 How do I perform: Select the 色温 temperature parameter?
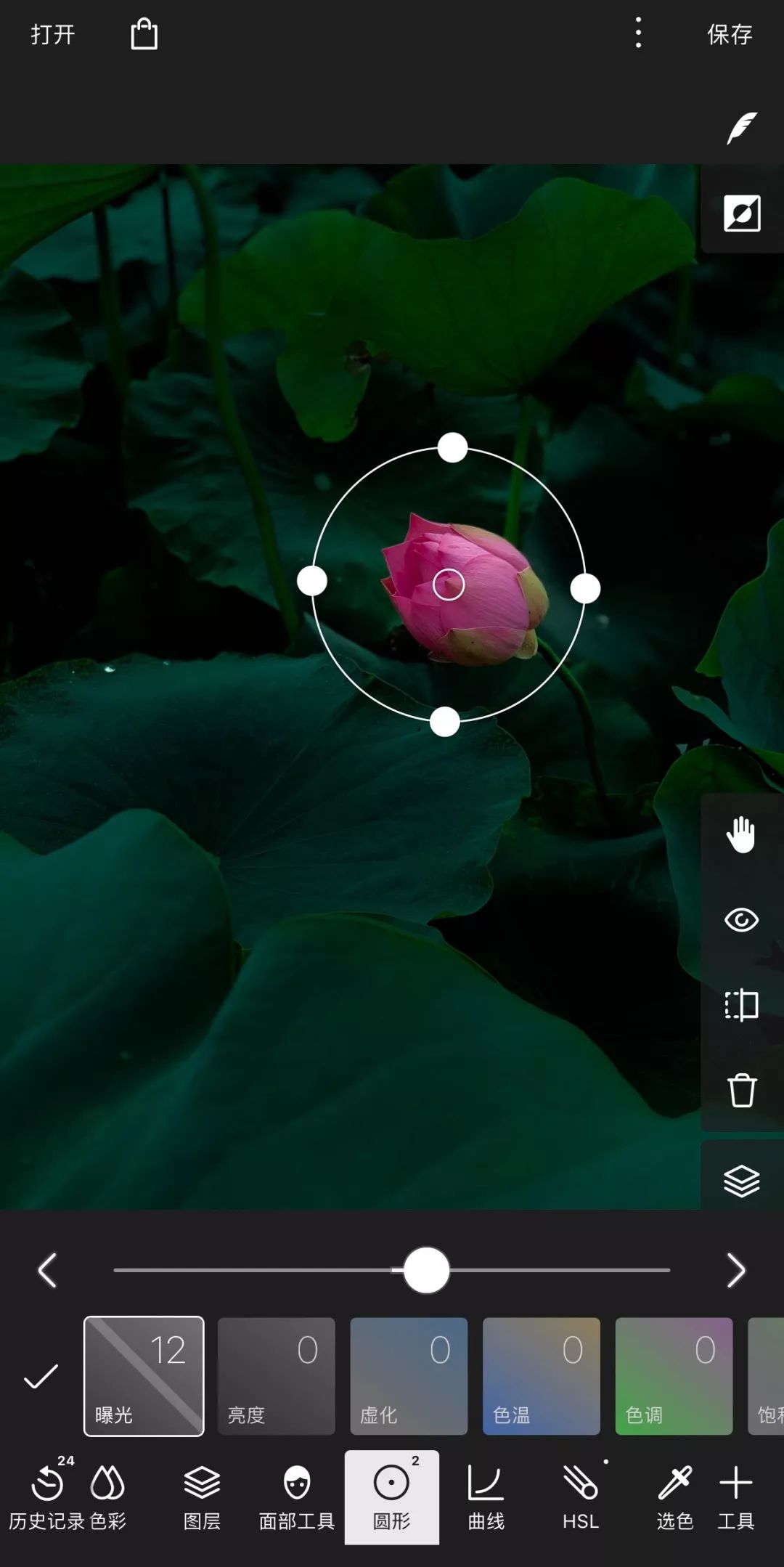point(541,1376)
